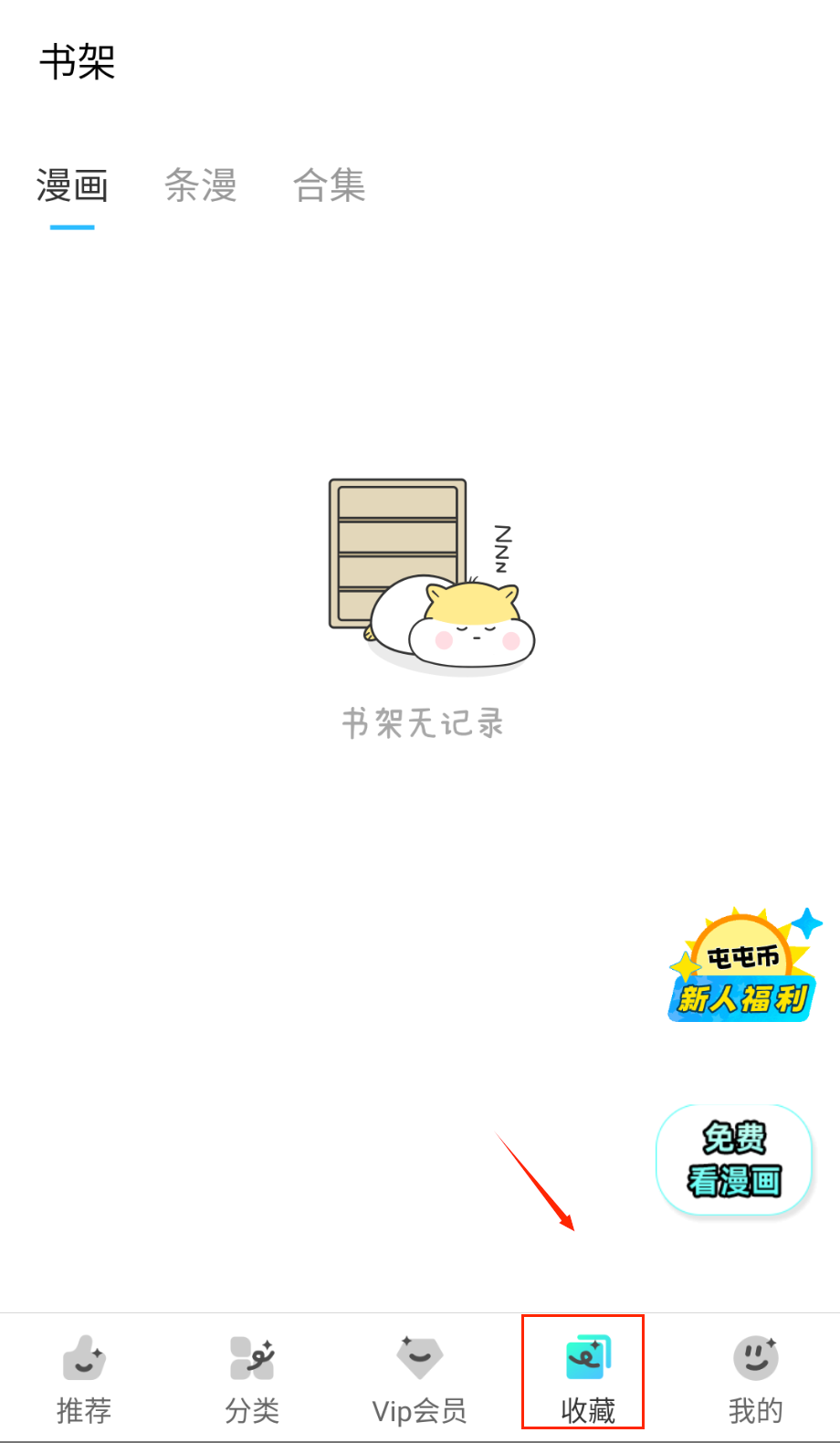840x1443 pixels.
Task: Open the Vip会员 bottom tab
Action: tap(420, 1379)
